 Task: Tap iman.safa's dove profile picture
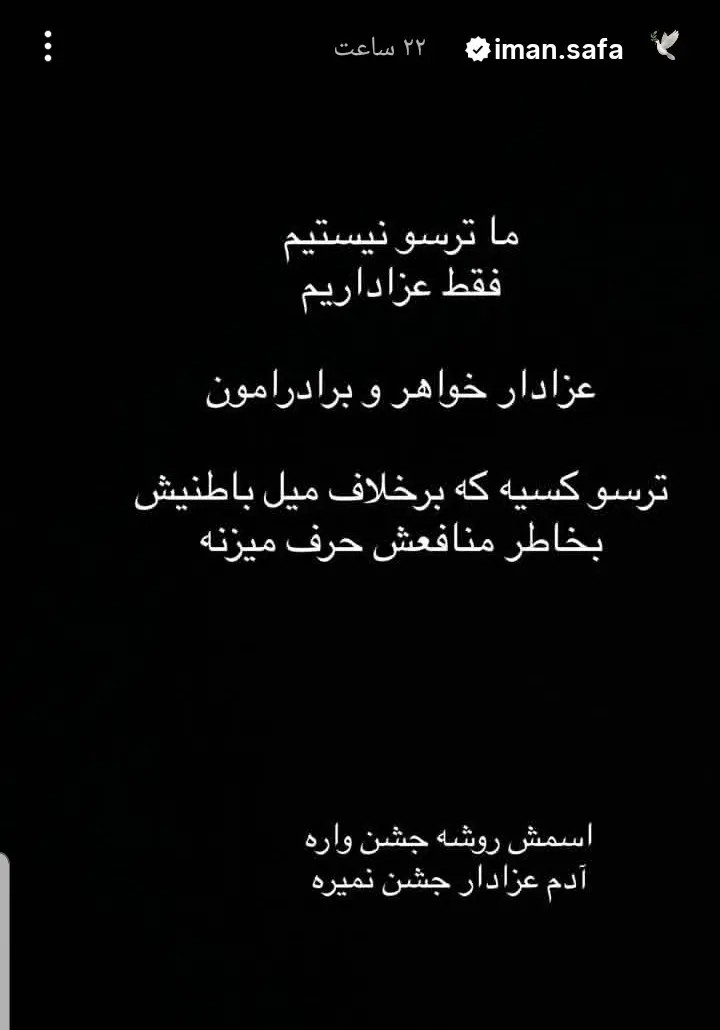point(666,46)
